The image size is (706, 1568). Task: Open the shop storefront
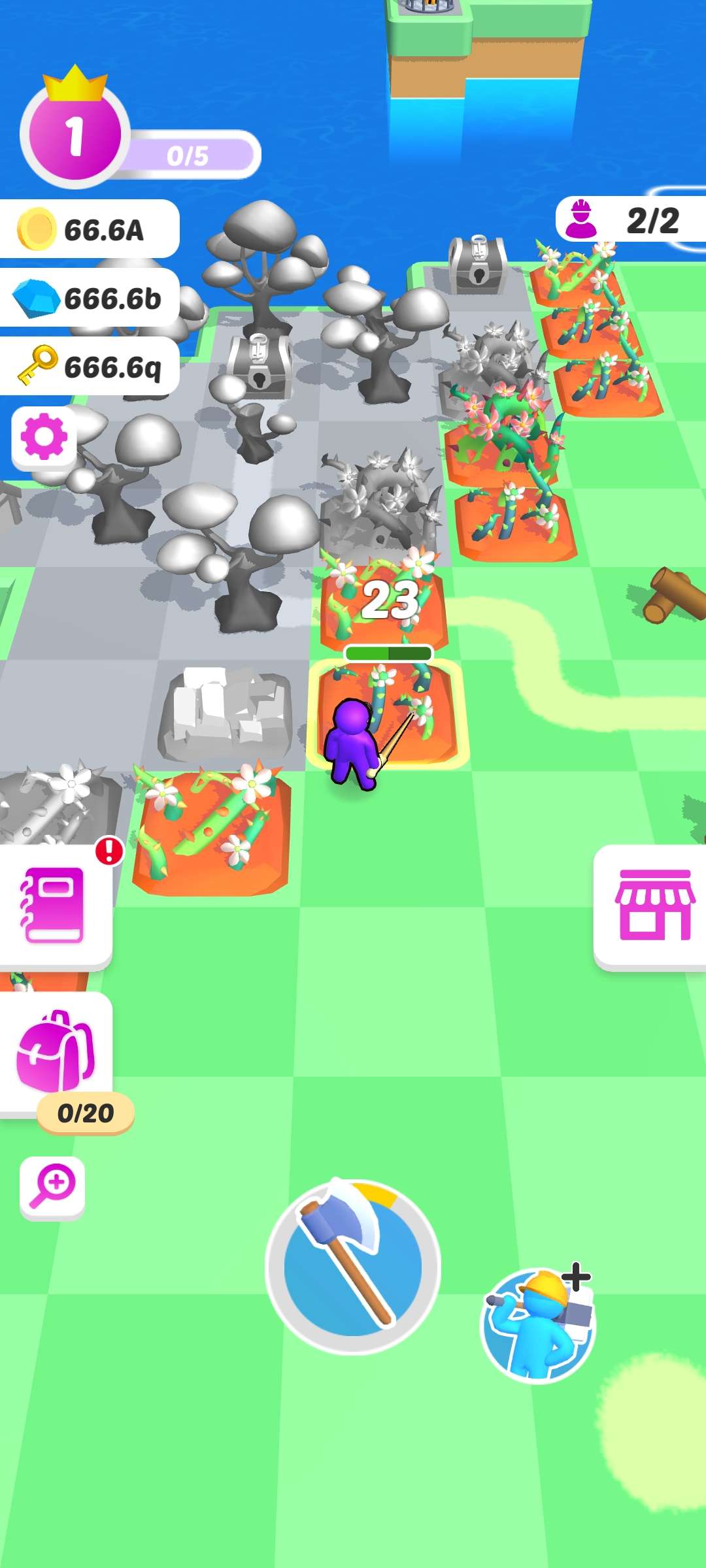(x=654, y=906)
